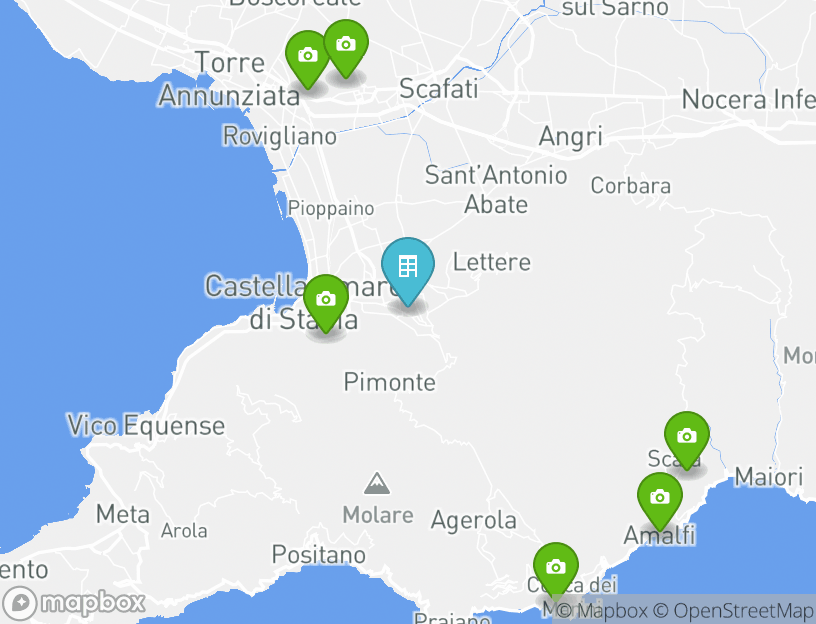Select the camera pin at Castellammare di Stabia
Viewport: 816px width, 624px height.
pos(325,300)
